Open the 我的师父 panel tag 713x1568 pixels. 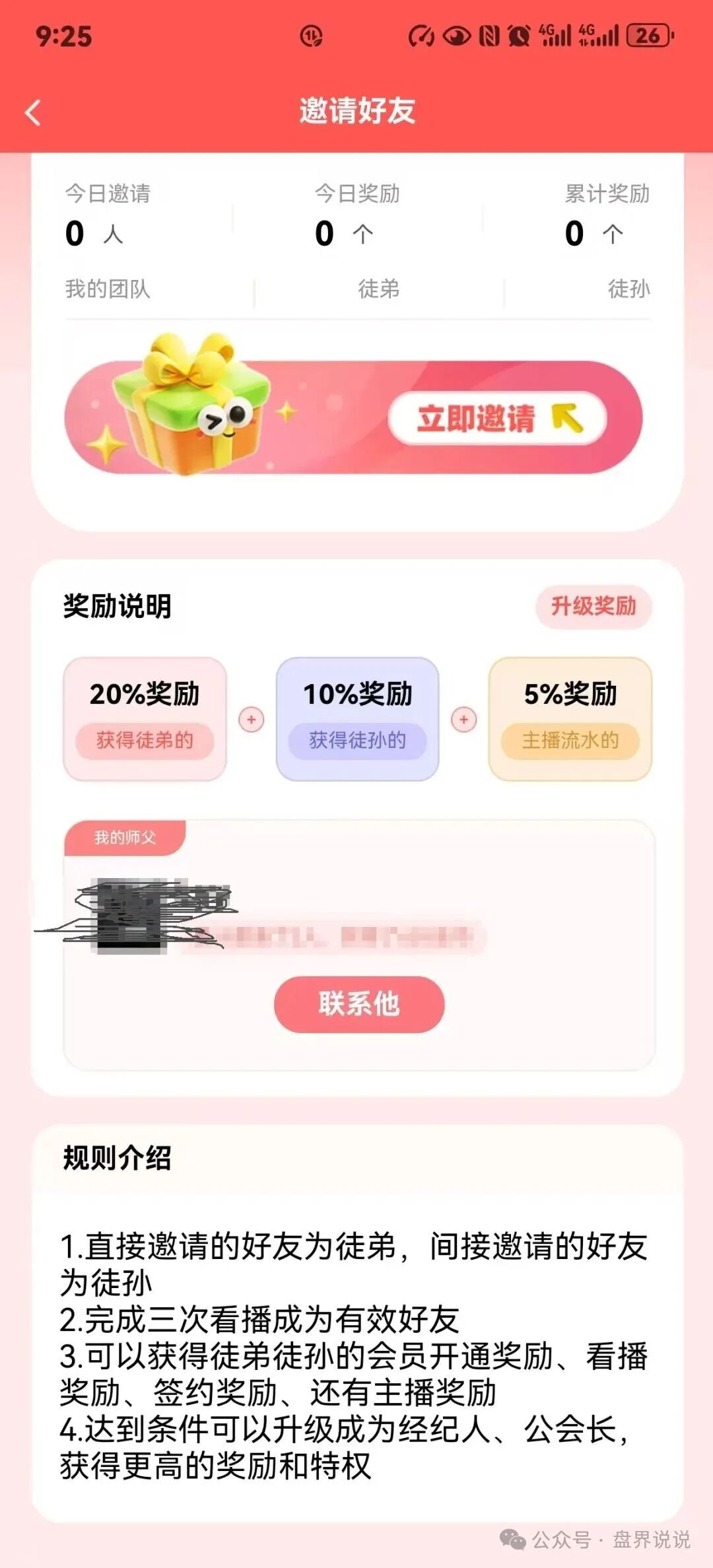pos(125,835)
